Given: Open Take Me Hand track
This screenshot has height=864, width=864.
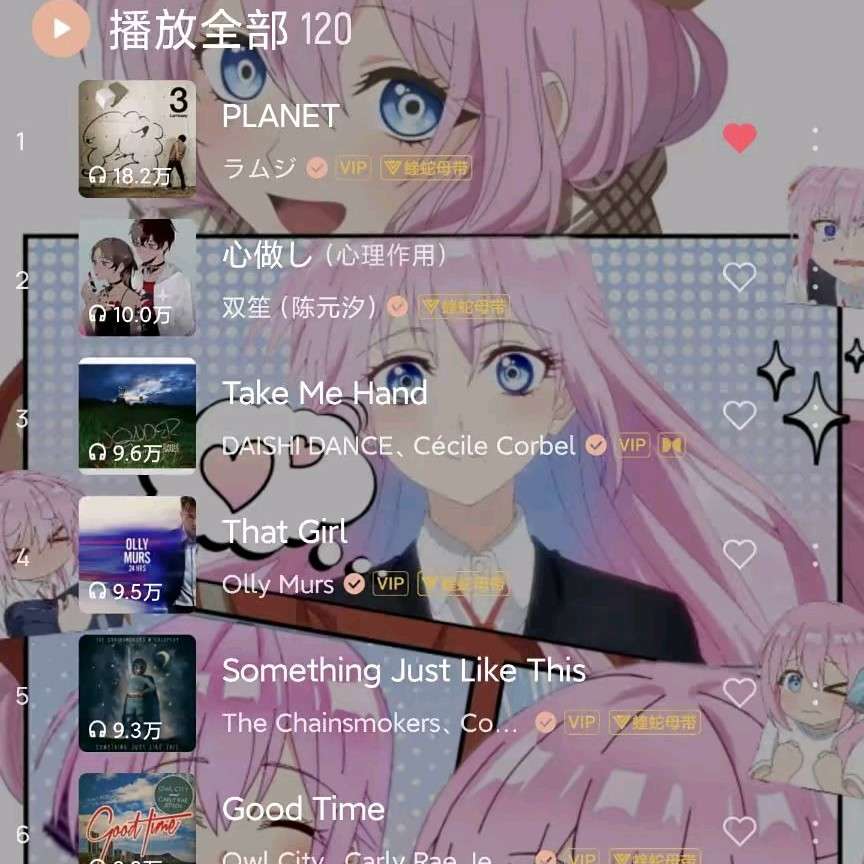Looking at the screenshot, I should 324,394.
